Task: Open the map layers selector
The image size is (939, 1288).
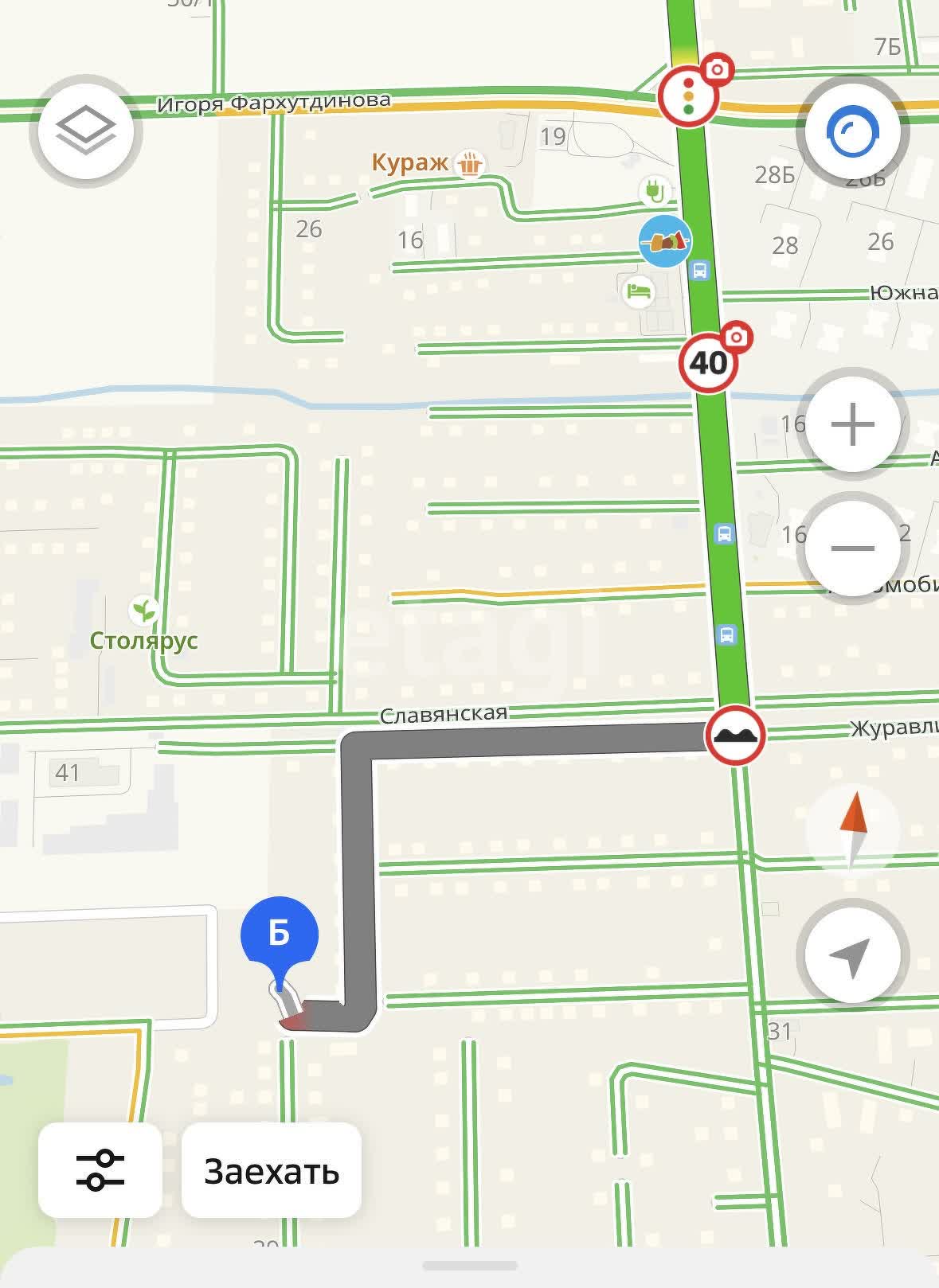Action: (86, 130)
